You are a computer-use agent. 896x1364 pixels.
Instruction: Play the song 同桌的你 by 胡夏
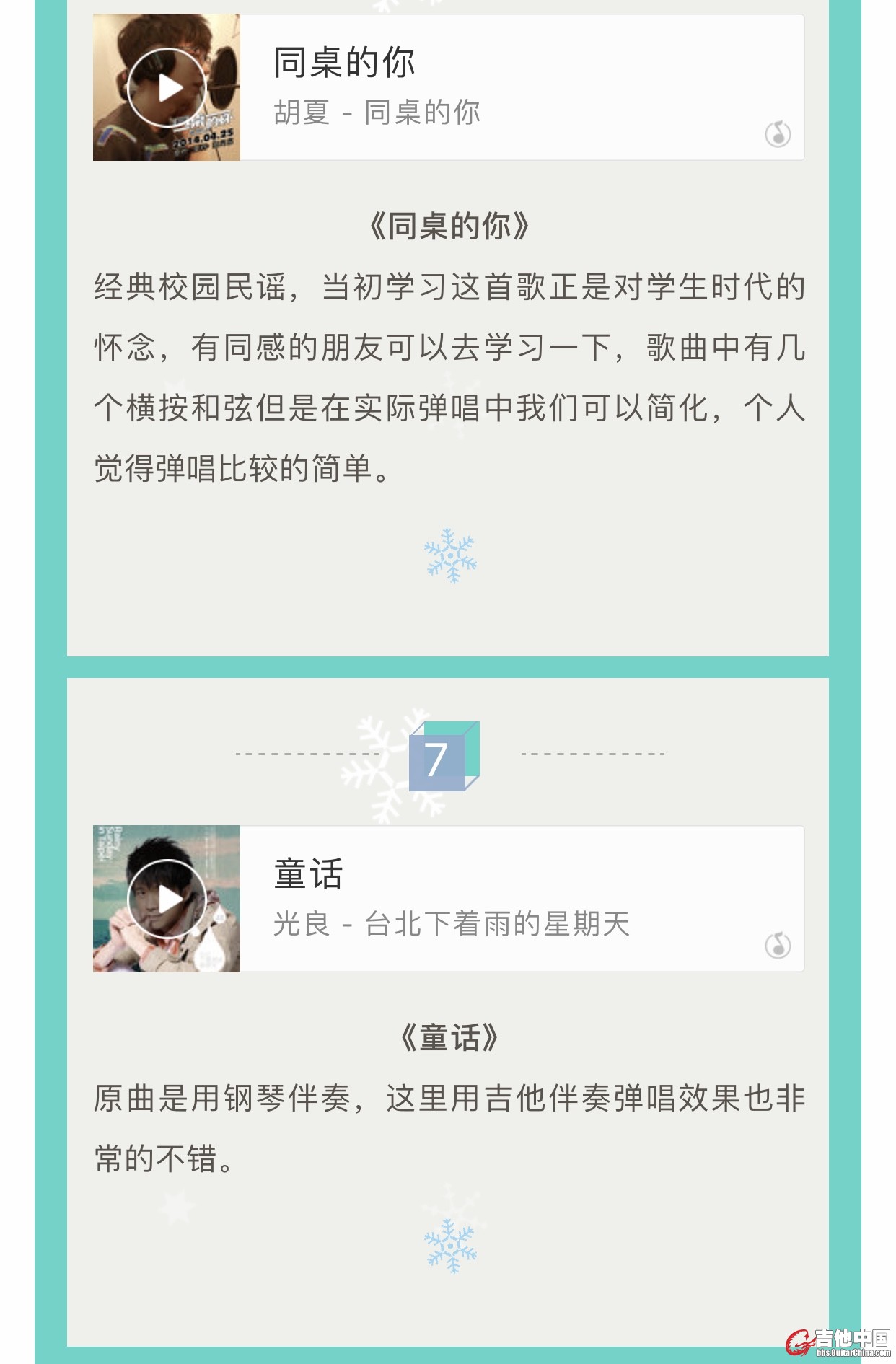pos(167,88)
